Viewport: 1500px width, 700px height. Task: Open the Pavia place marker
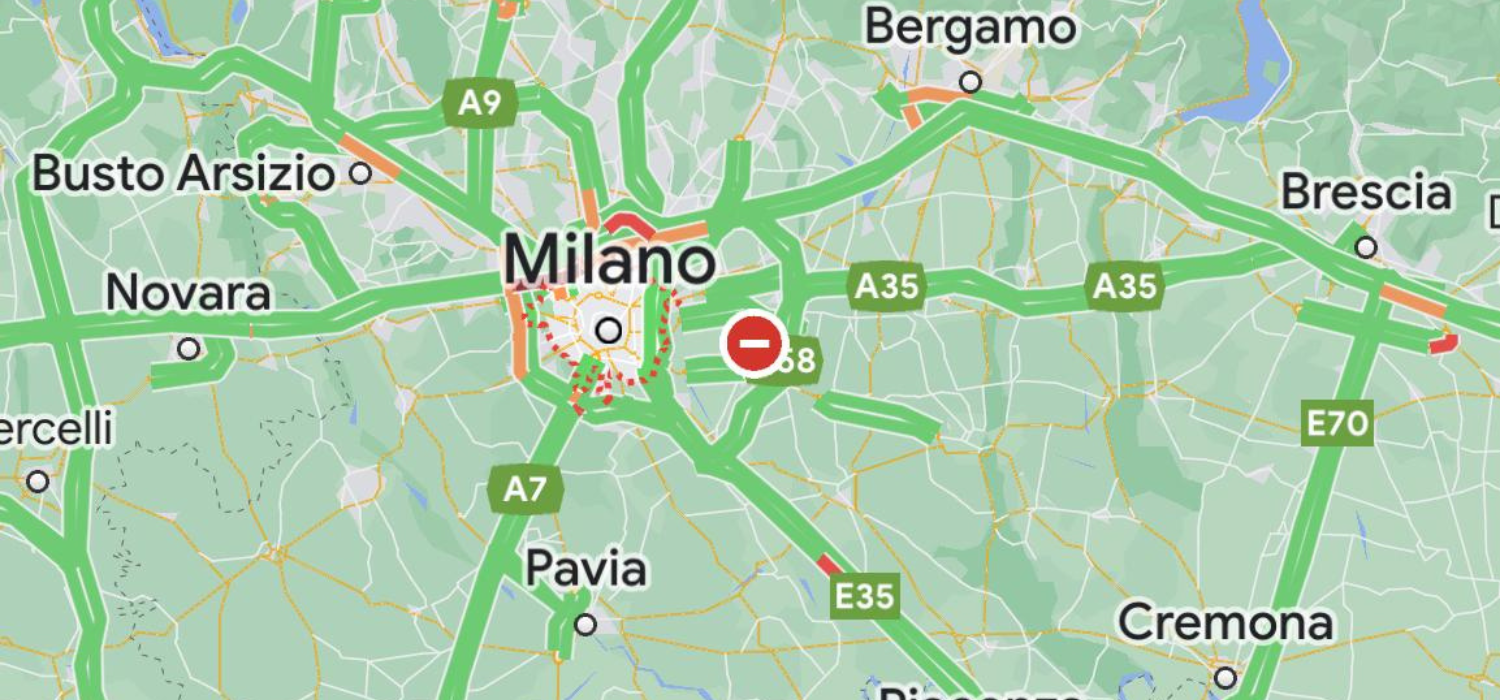pyautogui.click(x=586, y=625)
